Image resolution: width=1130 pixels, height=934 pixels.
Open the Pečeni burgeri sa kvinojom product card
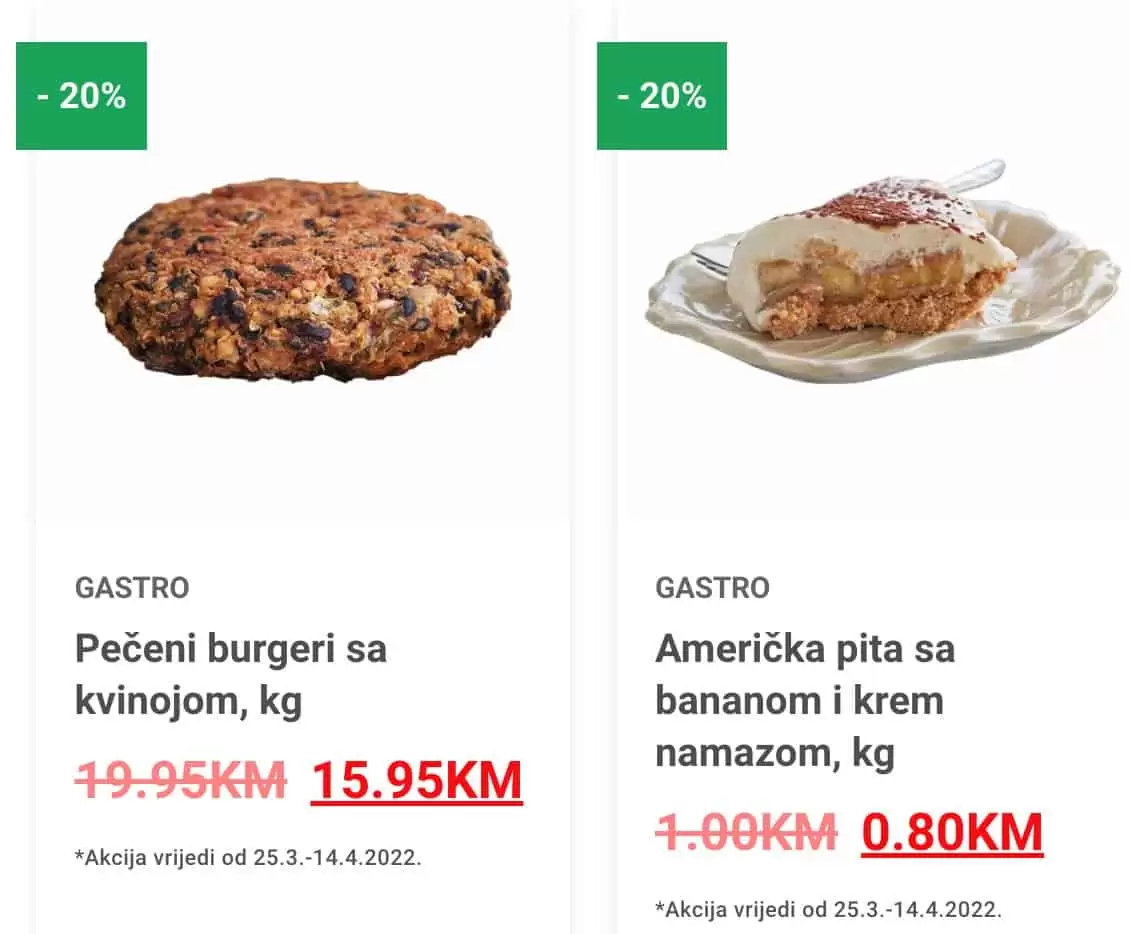(231, 675)
